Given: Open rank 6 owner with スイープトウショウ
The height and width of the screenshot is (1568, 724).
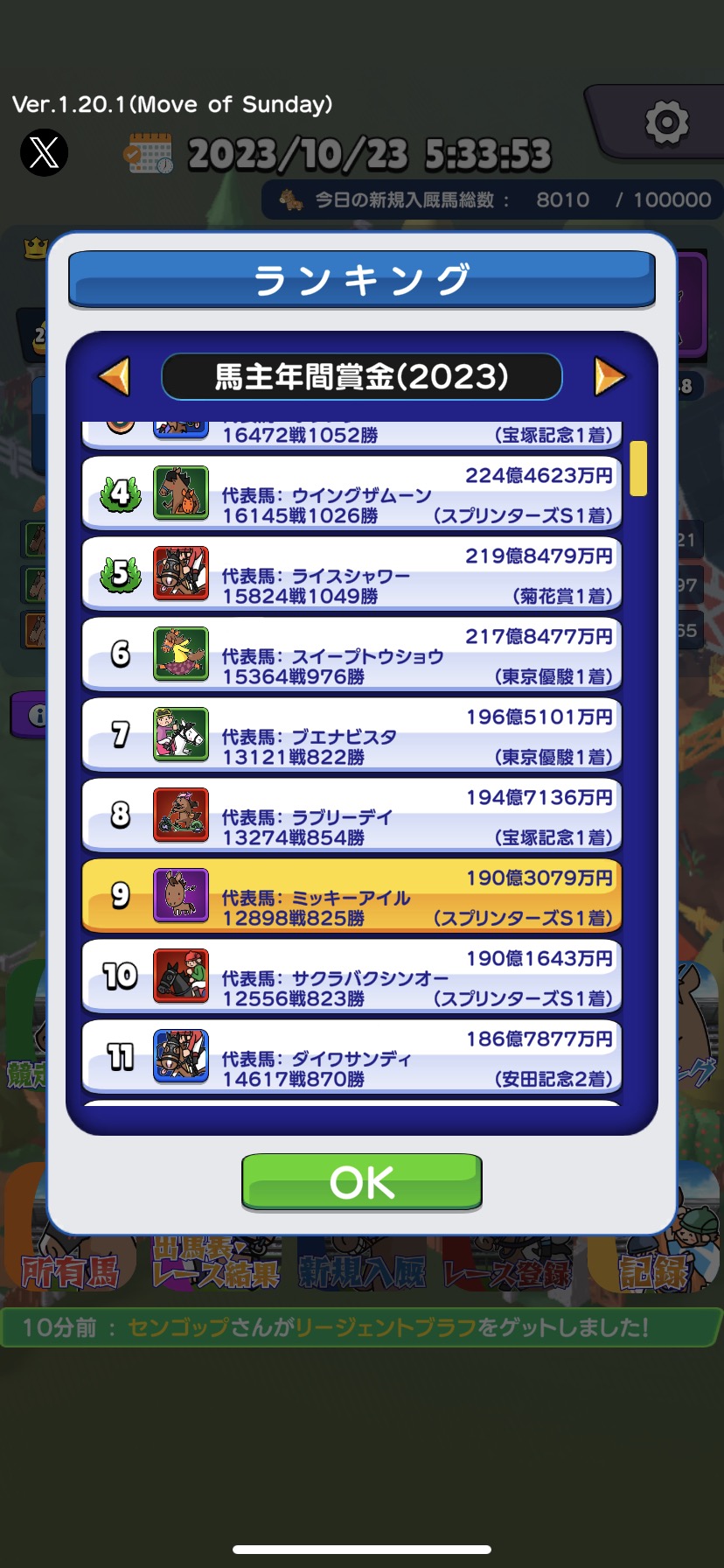Looking at the screenshot, I should pyautogui.click(x=352, y=655).
